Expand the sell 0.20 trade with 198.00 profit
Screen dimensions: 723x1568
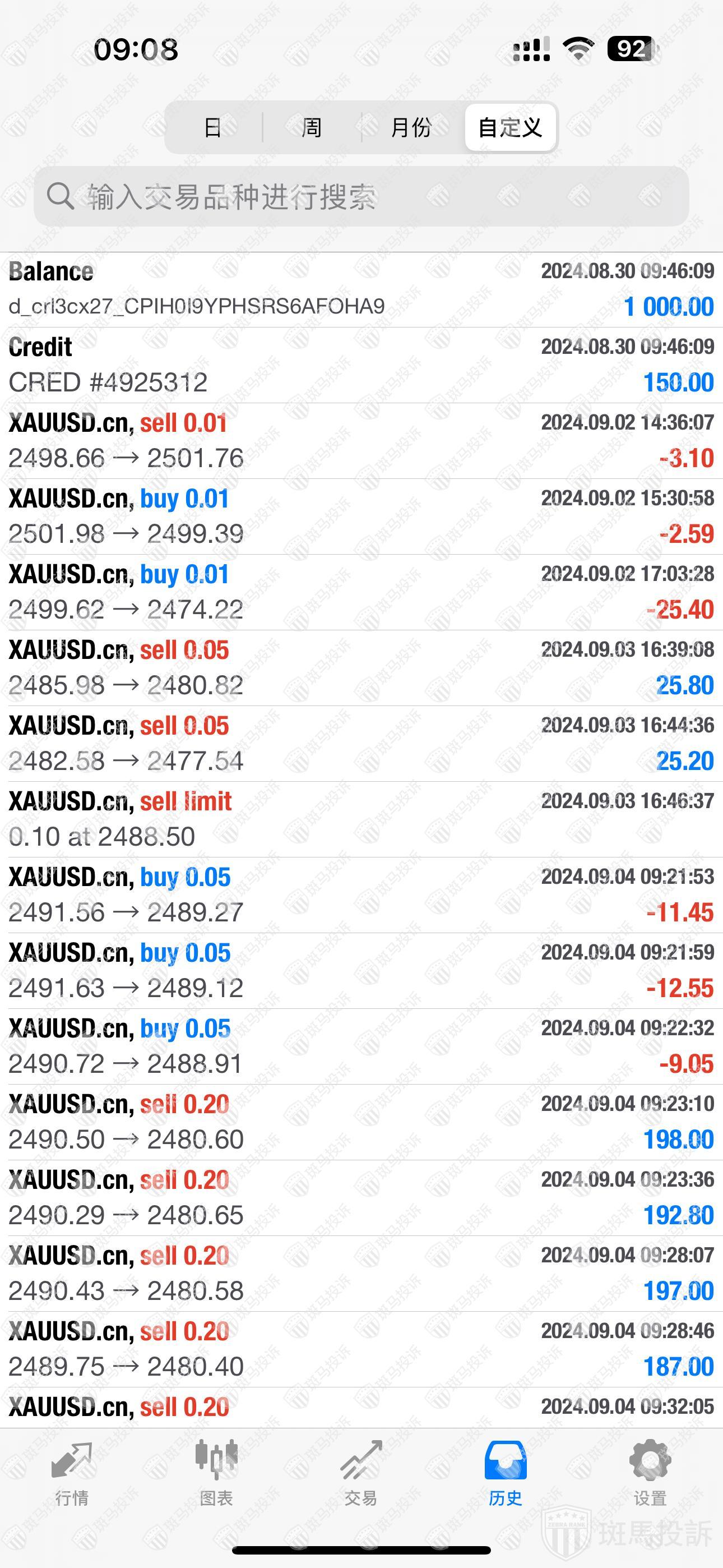(361, 1122)
